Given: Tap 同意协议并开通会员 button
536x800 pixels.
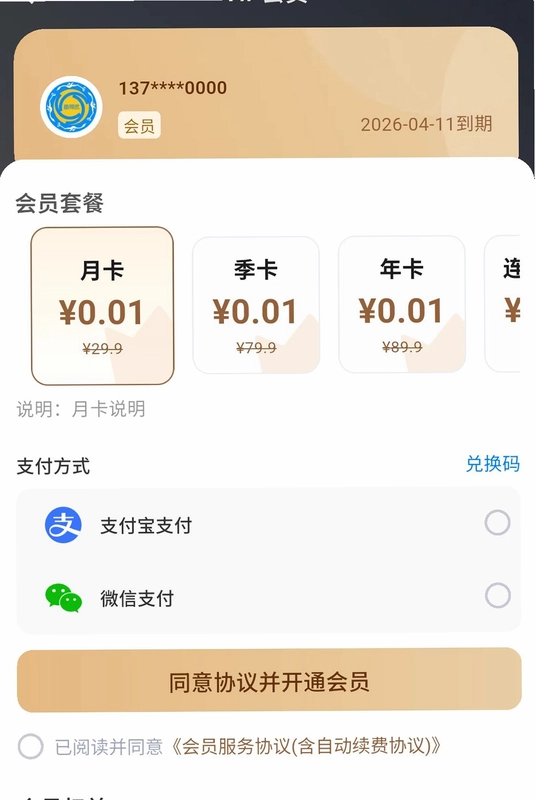Looking at the screenshot, I should pos(269,681).
